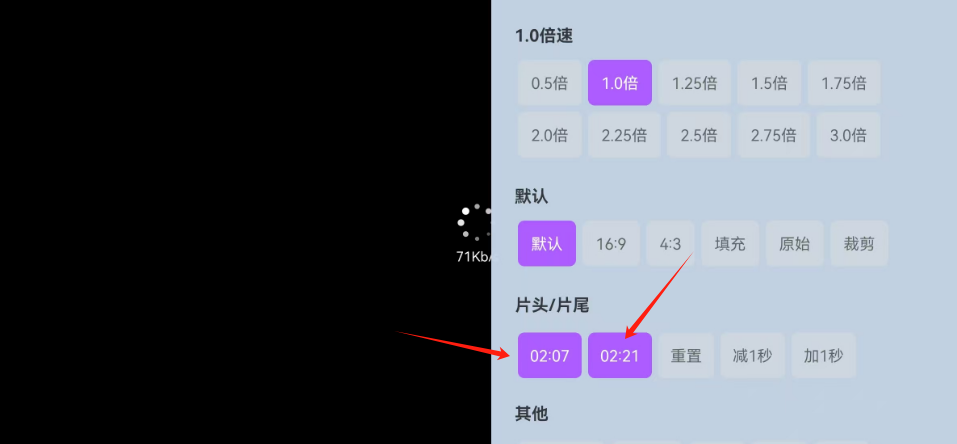The width and height of the screenshot is (957, 444).
Task: Tap the 02:21 outro skip time
Action: click(620, 356)
